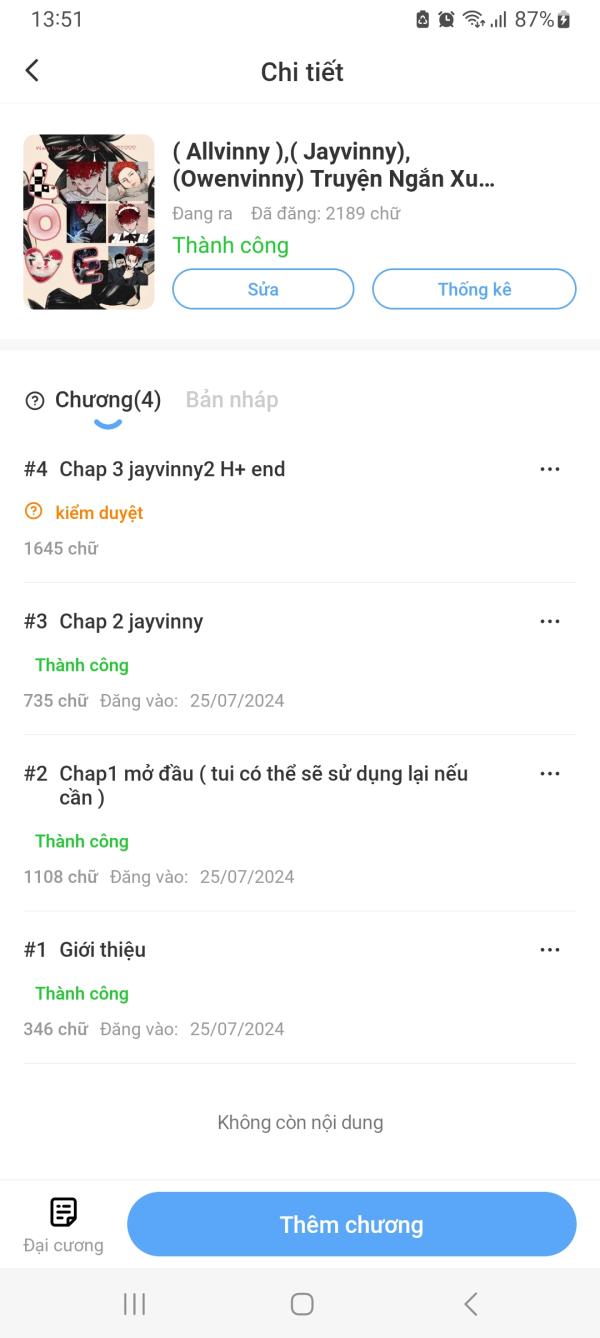This screenshot has width=600, height=1338.
Task: Tap the system home button
Action: click(301, 1303)
